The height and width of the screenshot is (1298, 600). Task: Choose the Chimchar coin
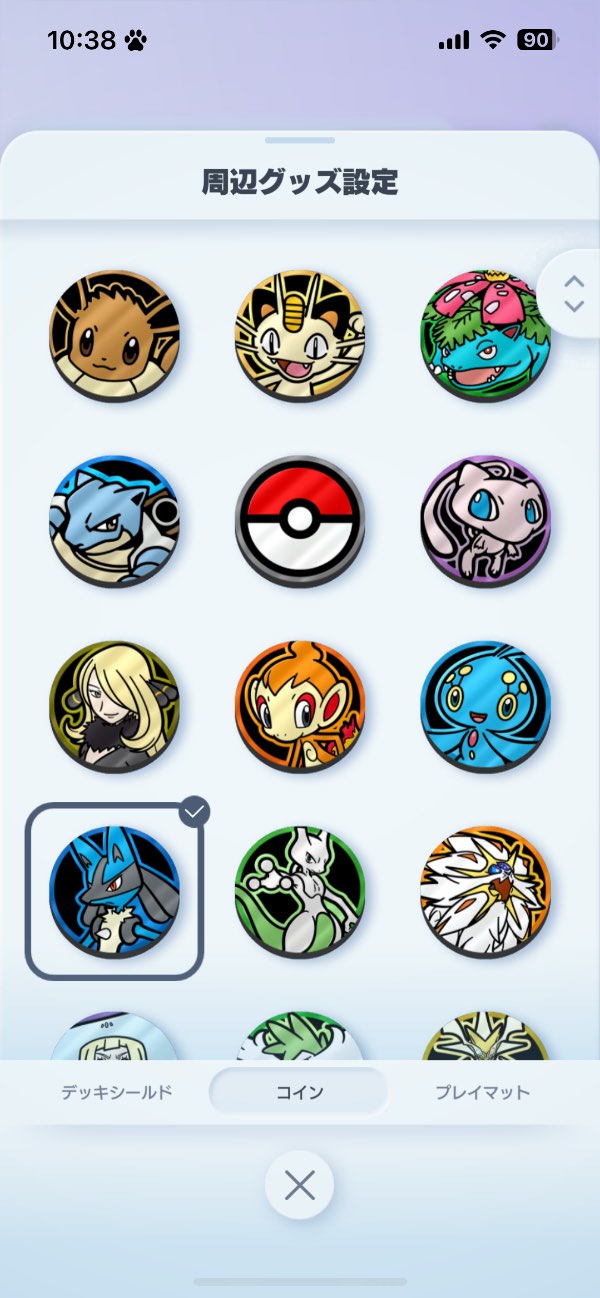[300, 706]
